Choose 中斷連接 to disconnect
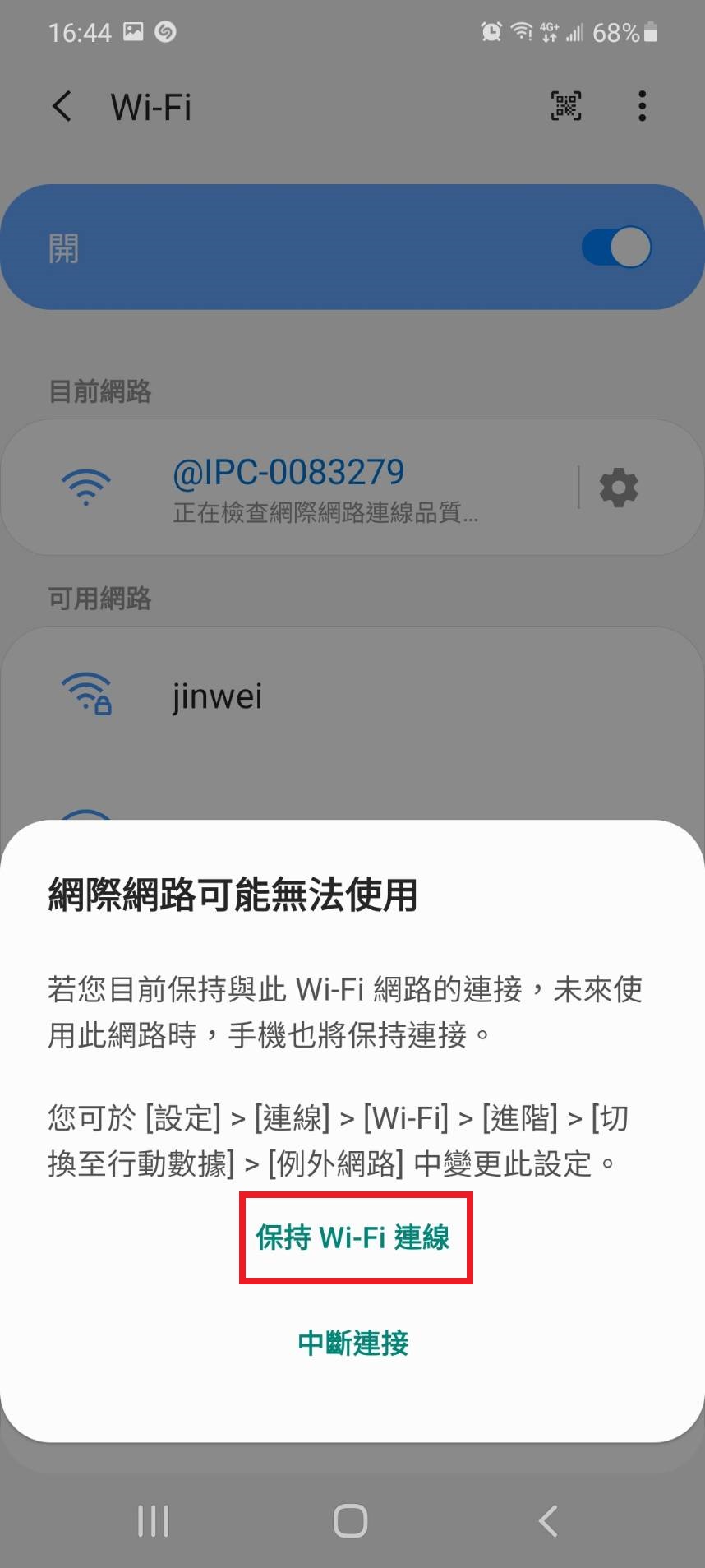 [353, 1343]
